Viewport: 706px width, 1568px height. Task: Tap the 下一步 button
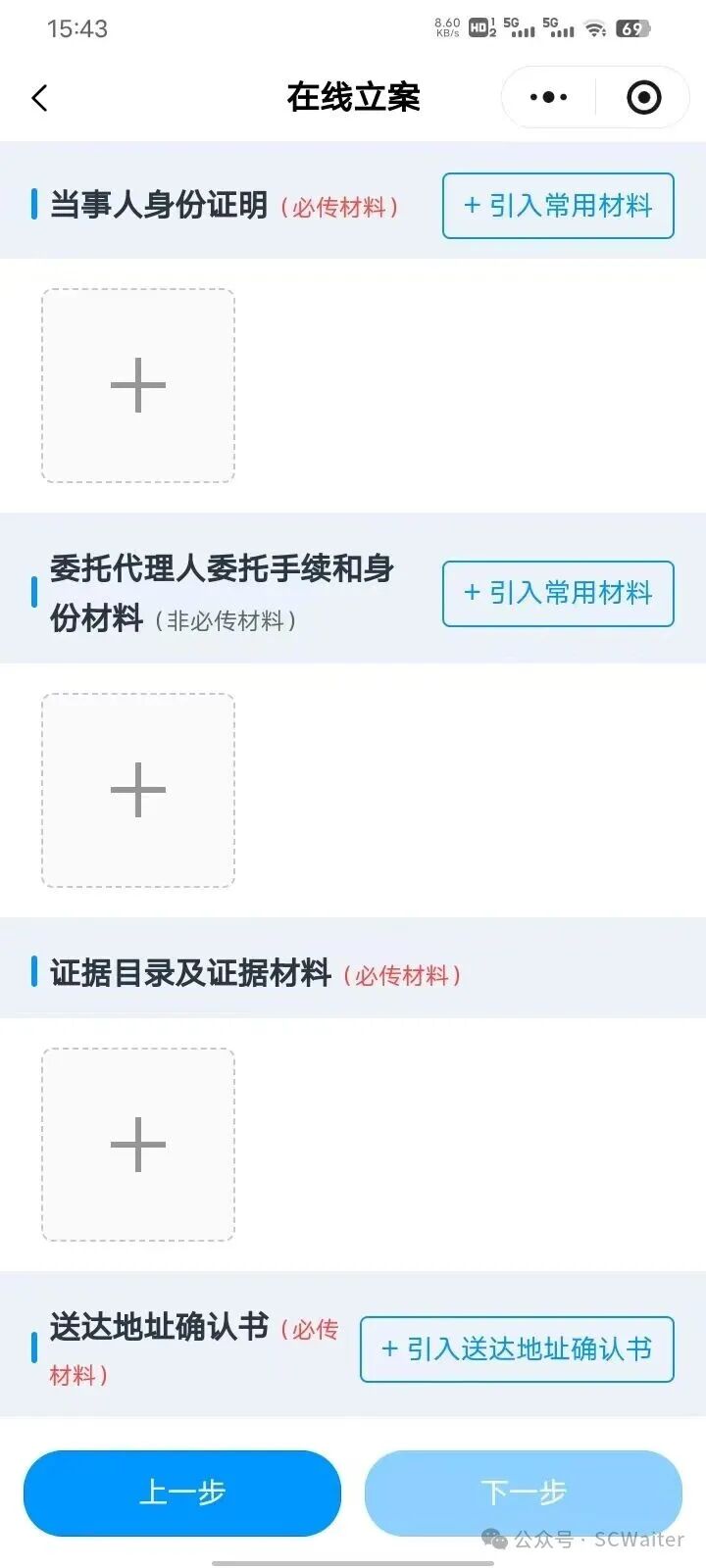(524, 1493)
